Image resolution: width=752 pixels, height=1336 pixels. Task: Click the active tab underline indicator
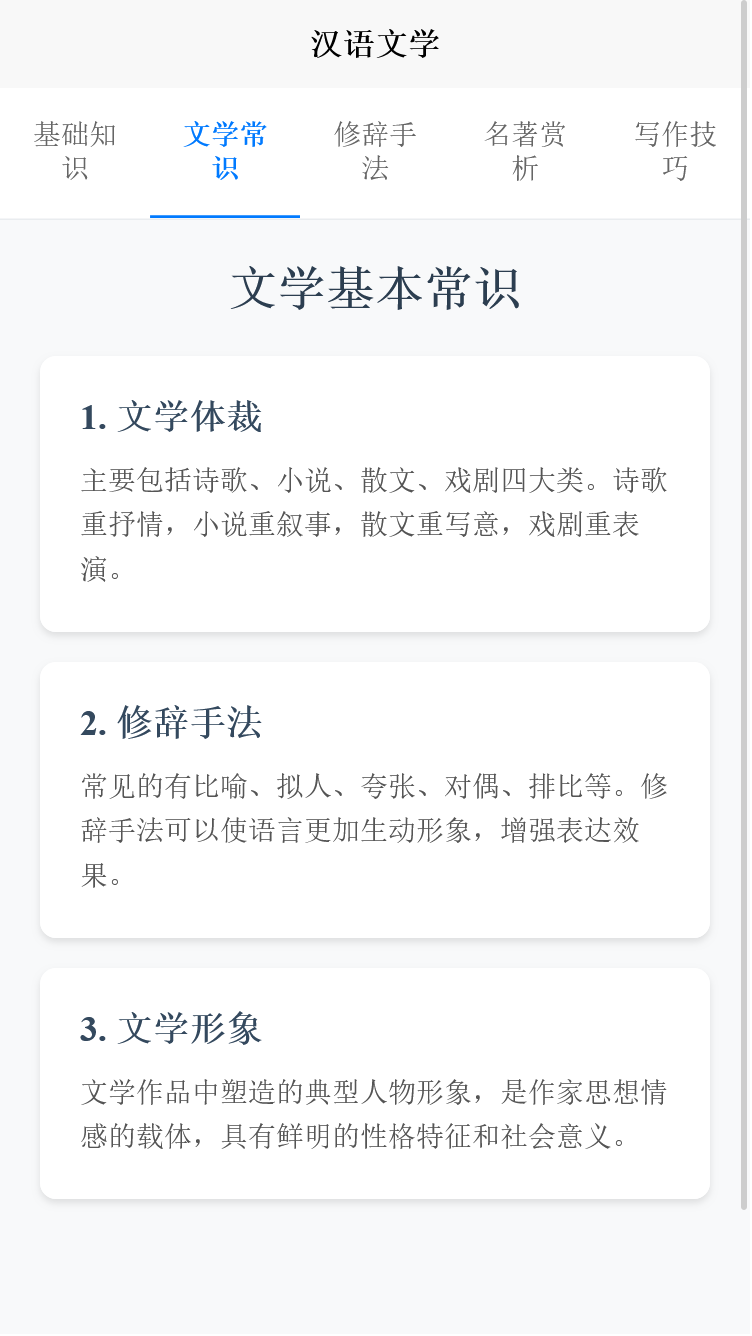(x=224, y=213)
